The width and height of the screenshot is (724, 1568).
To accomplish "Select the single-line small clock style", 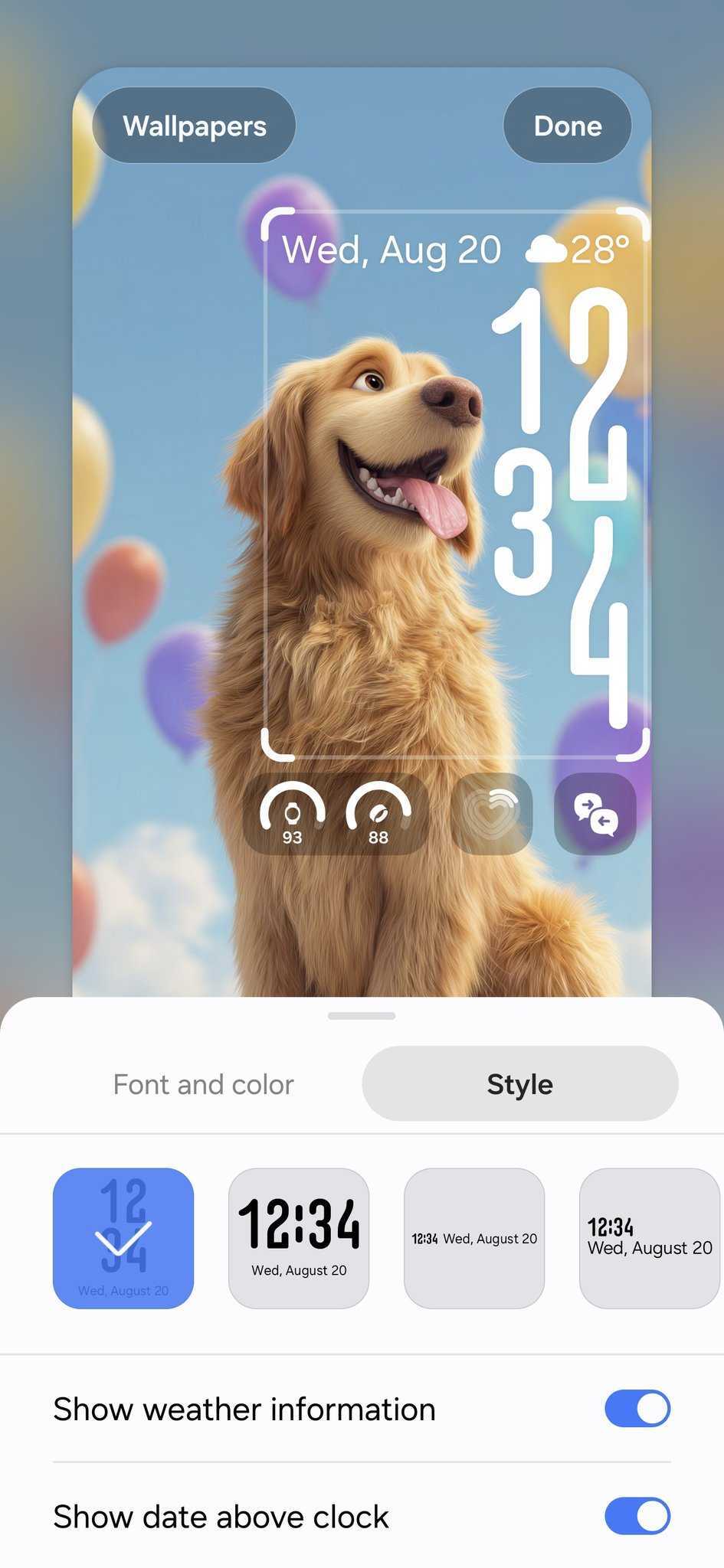I will coord(474,1238).
